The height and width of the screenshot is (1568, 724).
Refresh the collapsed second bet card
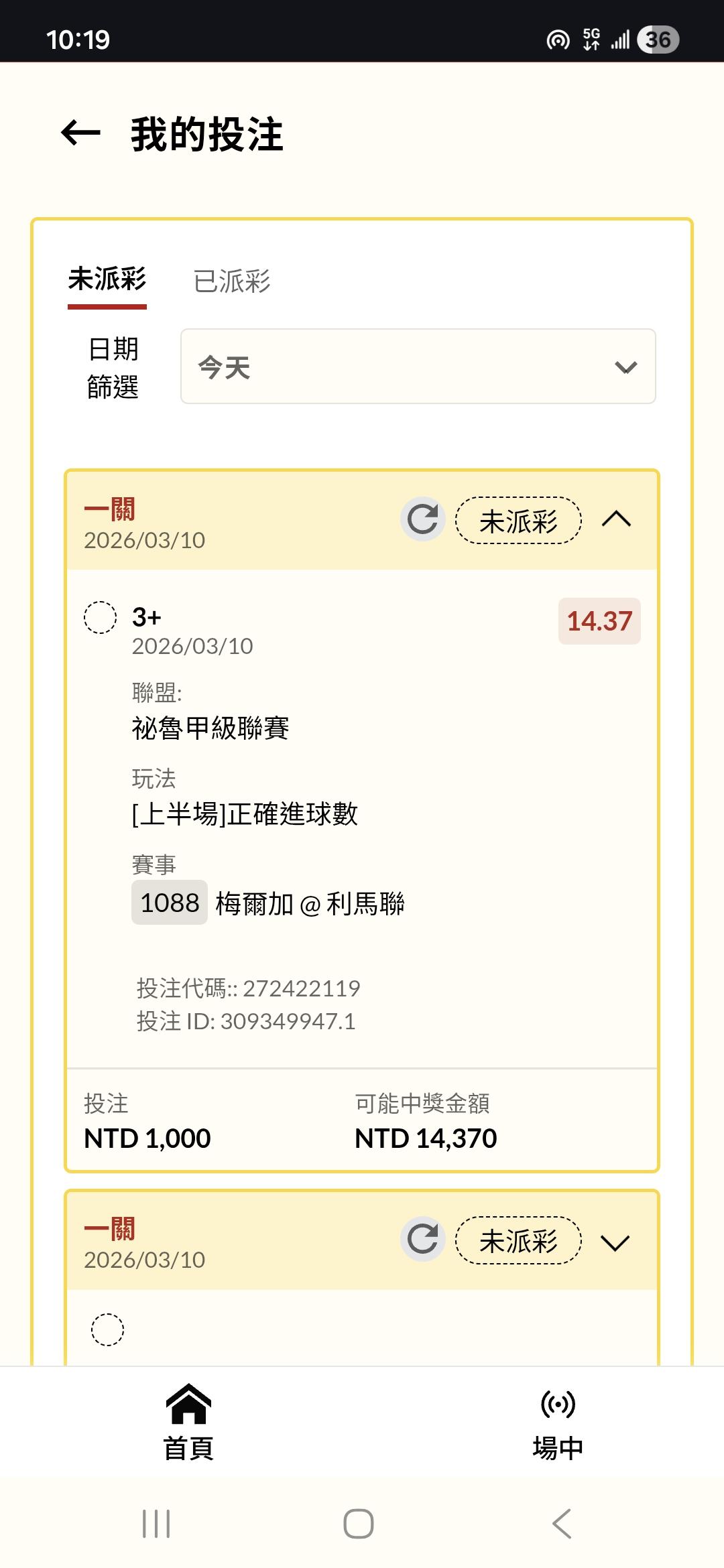422,1239
